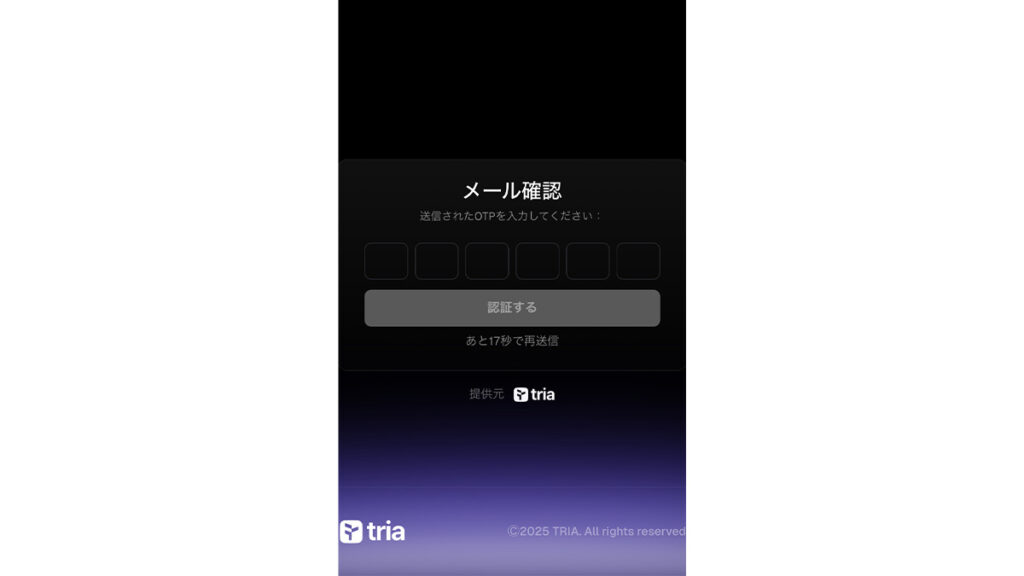This screenshot has width=1024, height=576.
Task: Tap the first OTP digit box
Action: [386, 261]
